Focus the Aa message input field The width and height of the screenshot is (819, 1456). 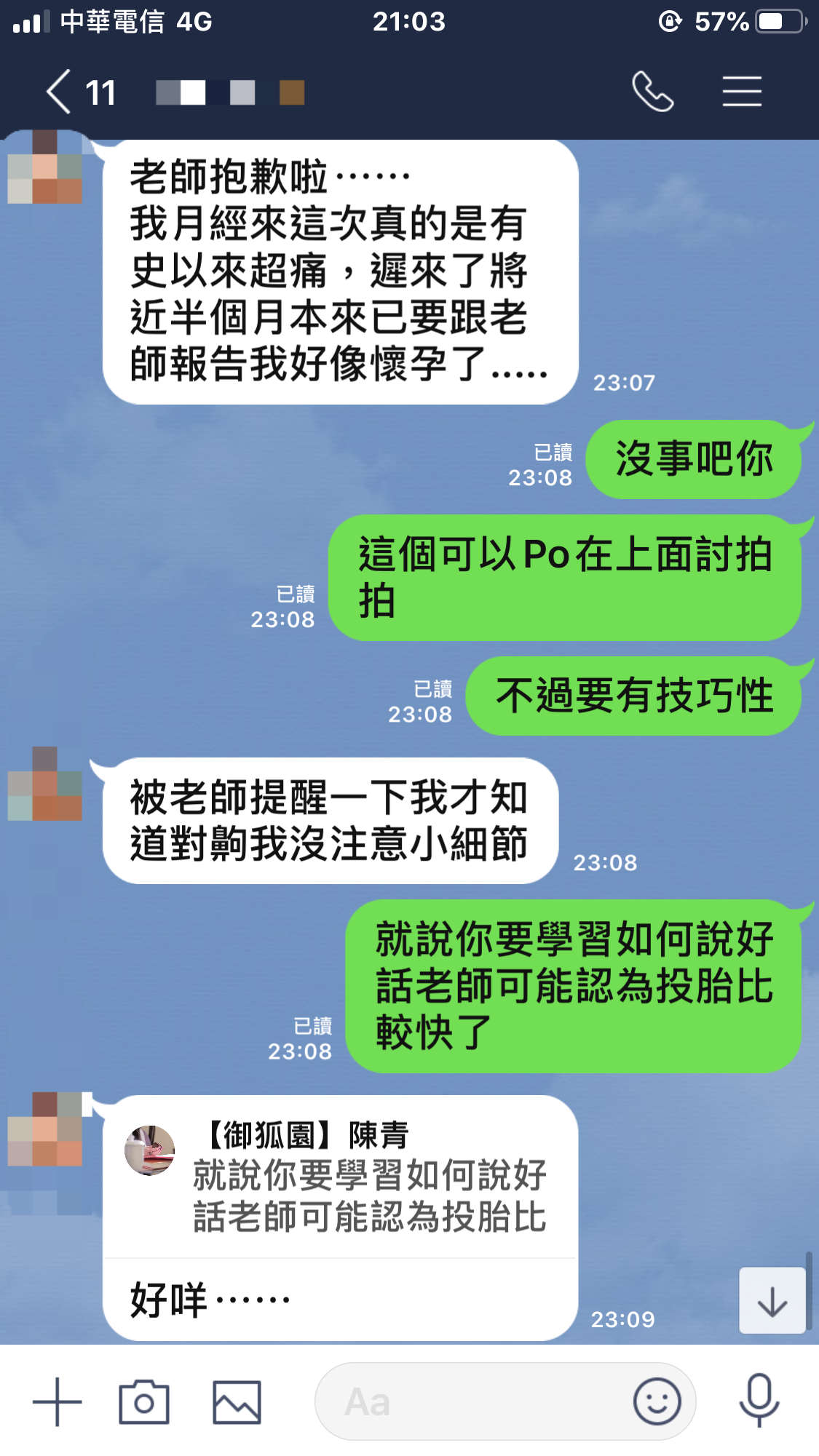pyautogui.click(x=473, y=1401)
